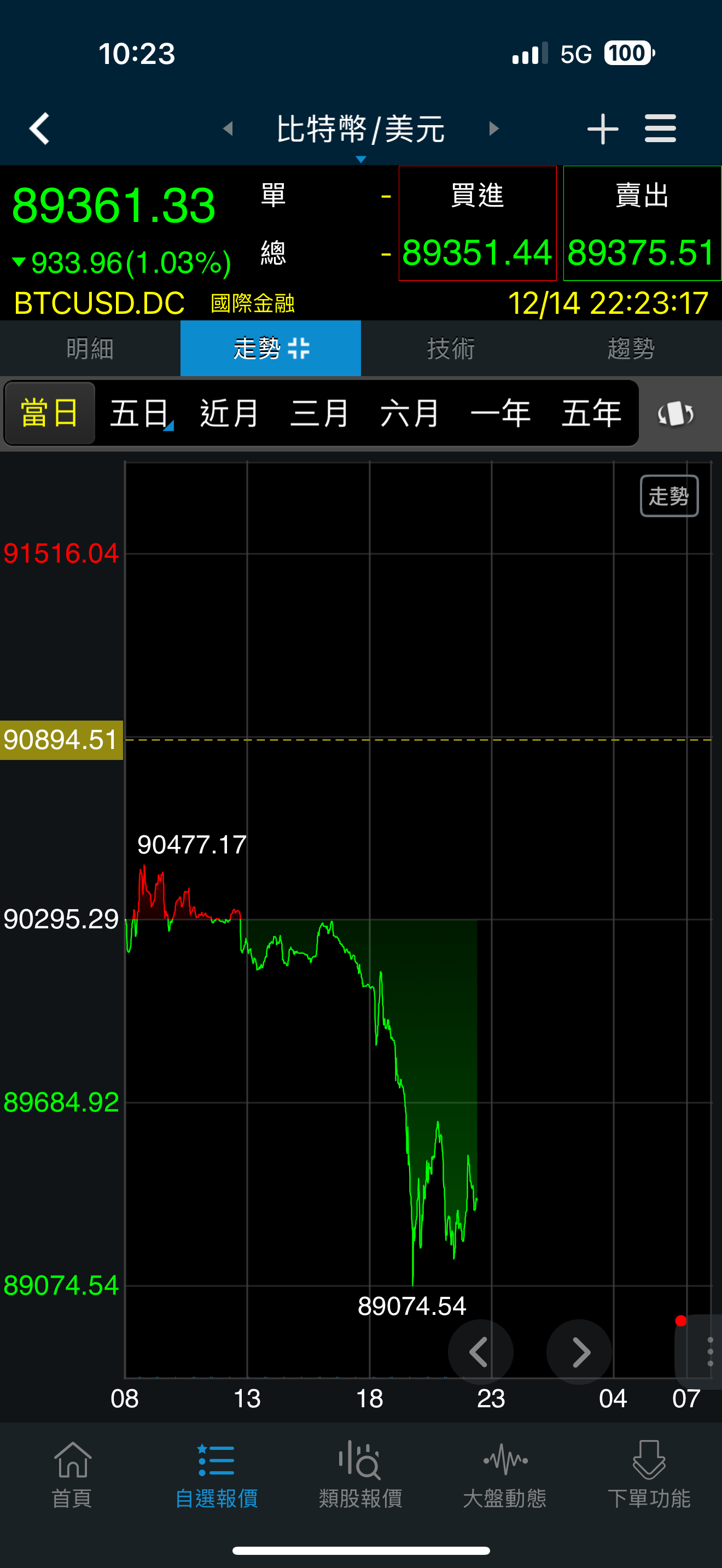Switch to the 趨勢 tab
722x1568 pixels.
tap(631, 349)
